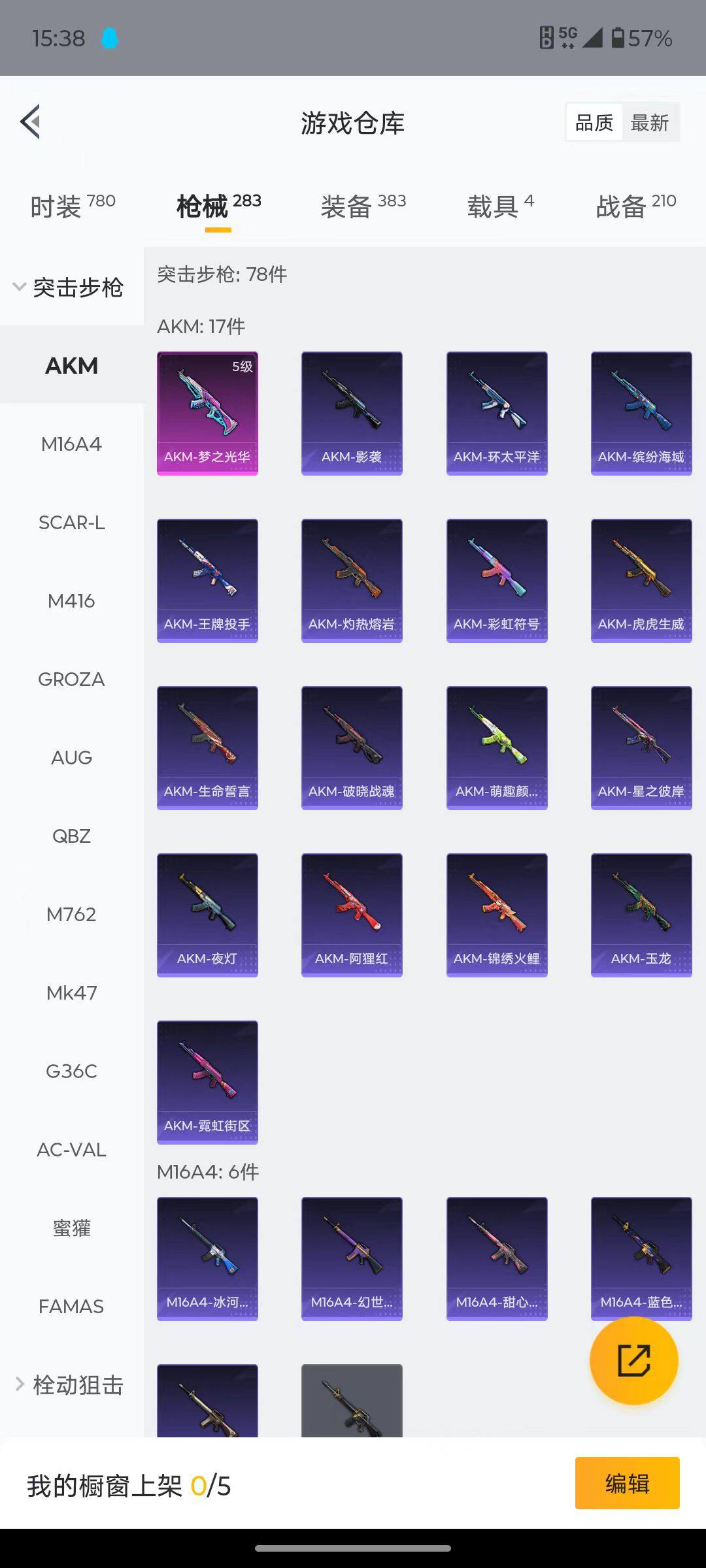View the AKM-影袭 skin
This screenshot has width=706, height=1568.
click(352, 414)
